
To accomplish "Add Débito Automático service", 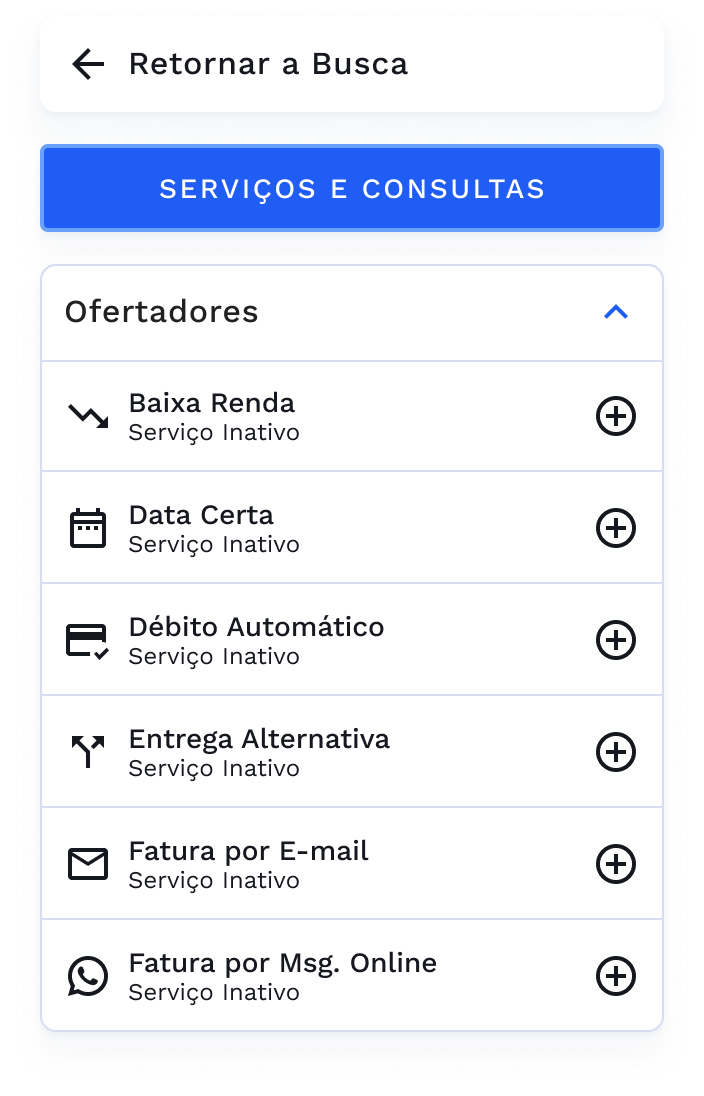I will (616, 640).
